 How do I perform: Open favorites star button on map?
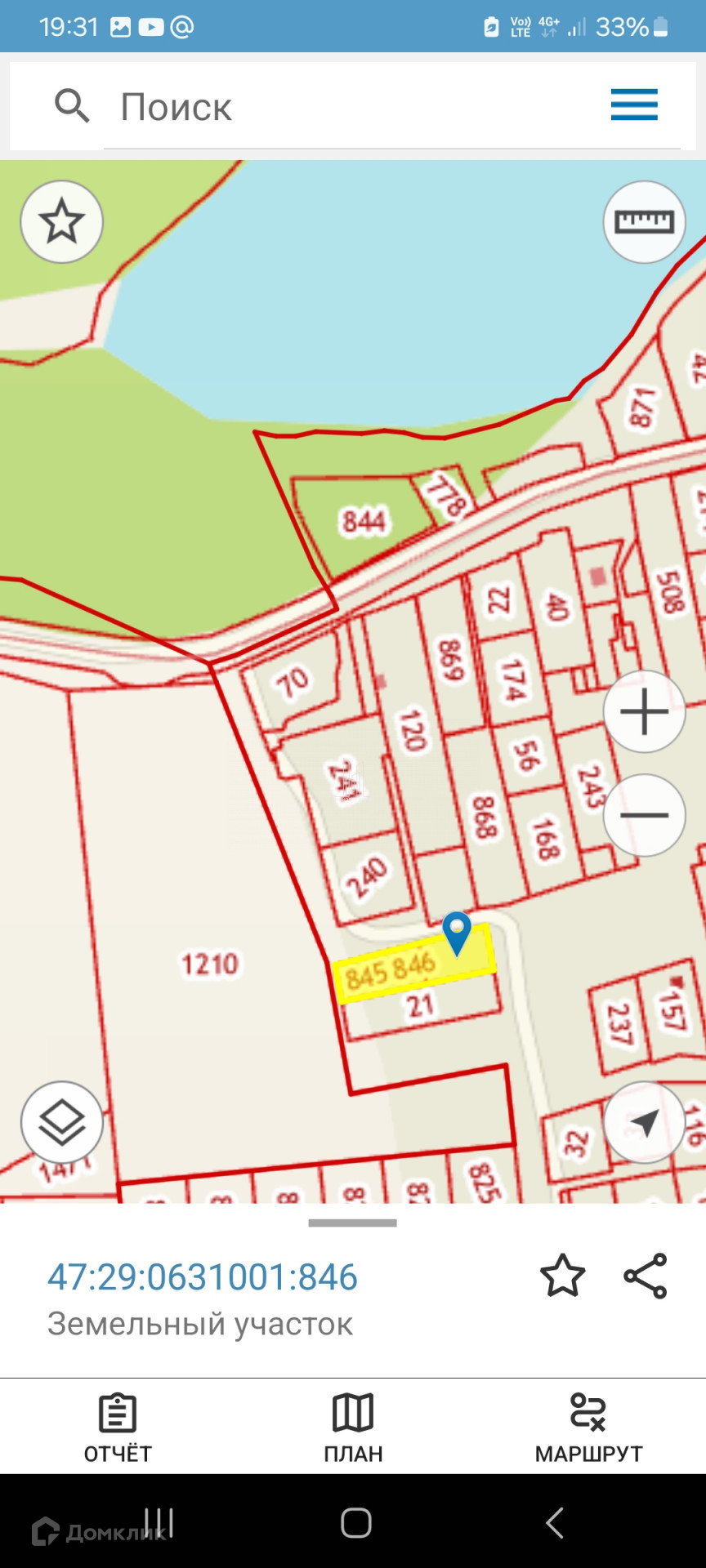tap(62, 222)
